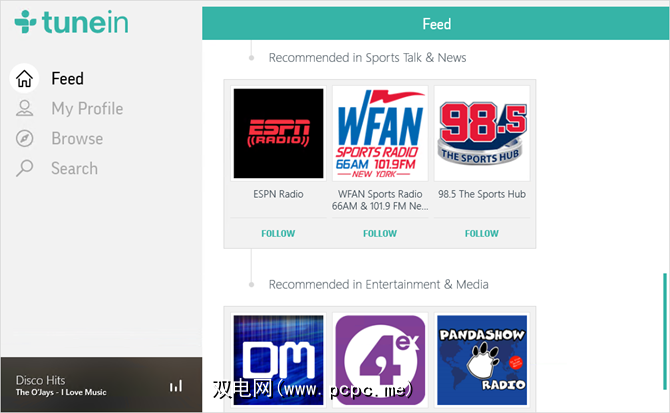
Task: Go to My Profile
Action: coord(86,108)
